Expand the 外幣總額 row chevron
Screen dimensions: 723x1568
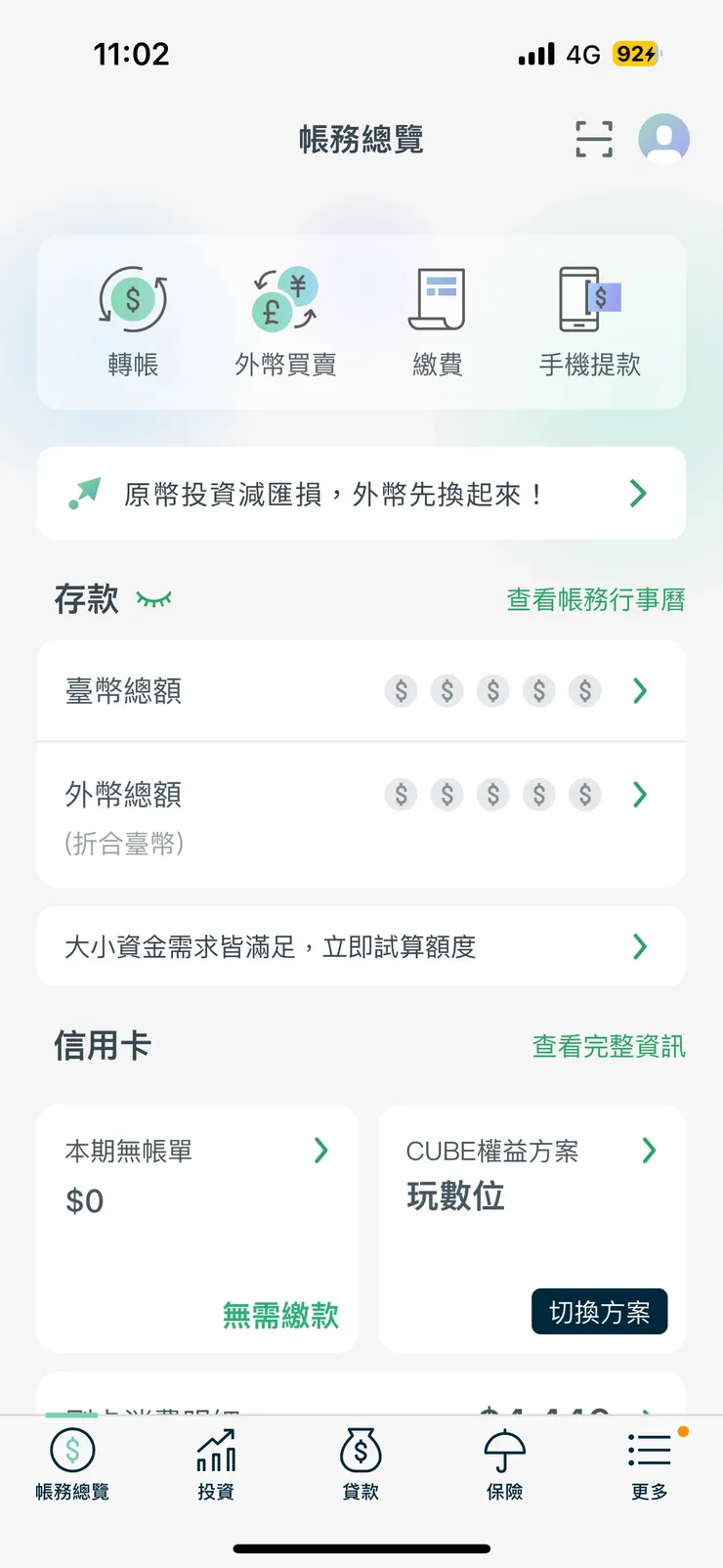point(640,795)
